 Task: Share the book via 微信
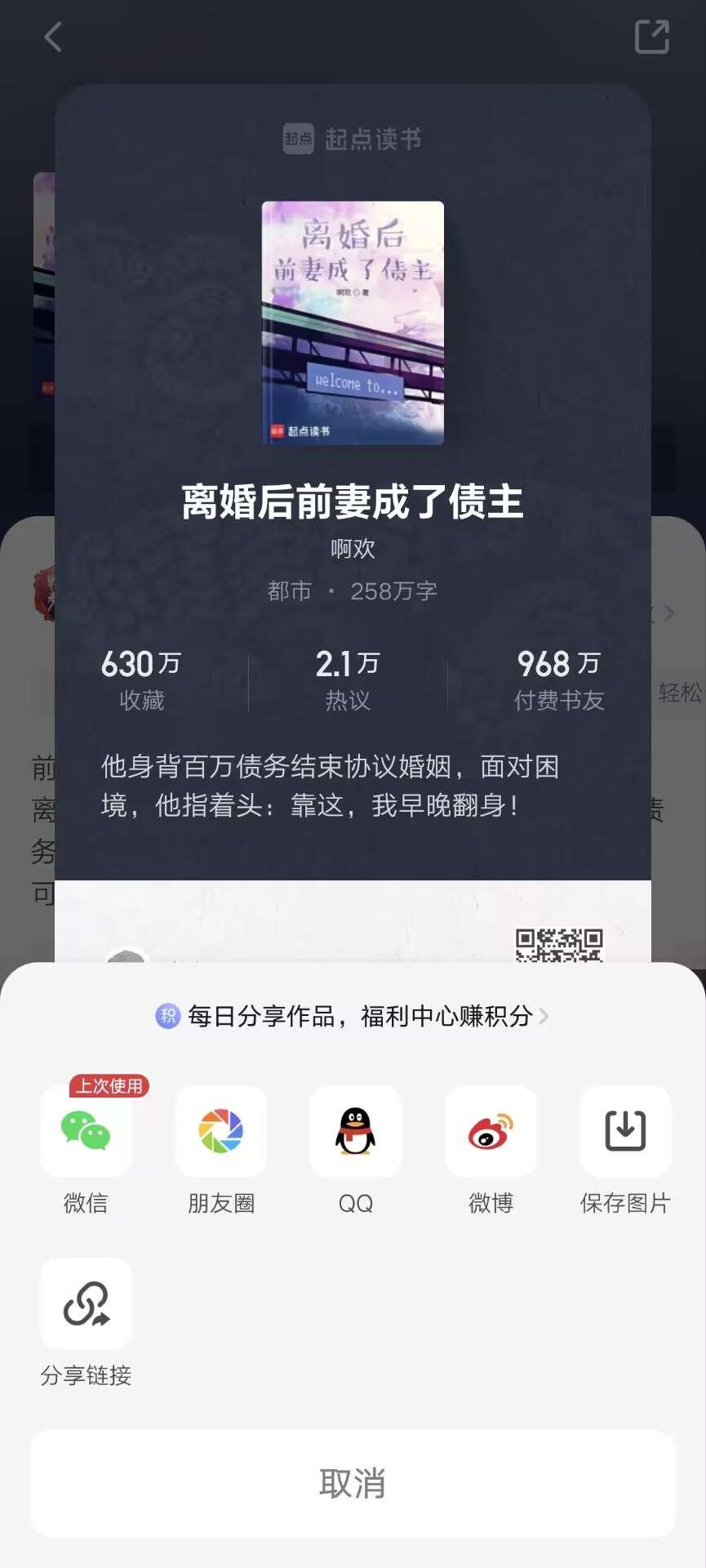coord(85,1132)
